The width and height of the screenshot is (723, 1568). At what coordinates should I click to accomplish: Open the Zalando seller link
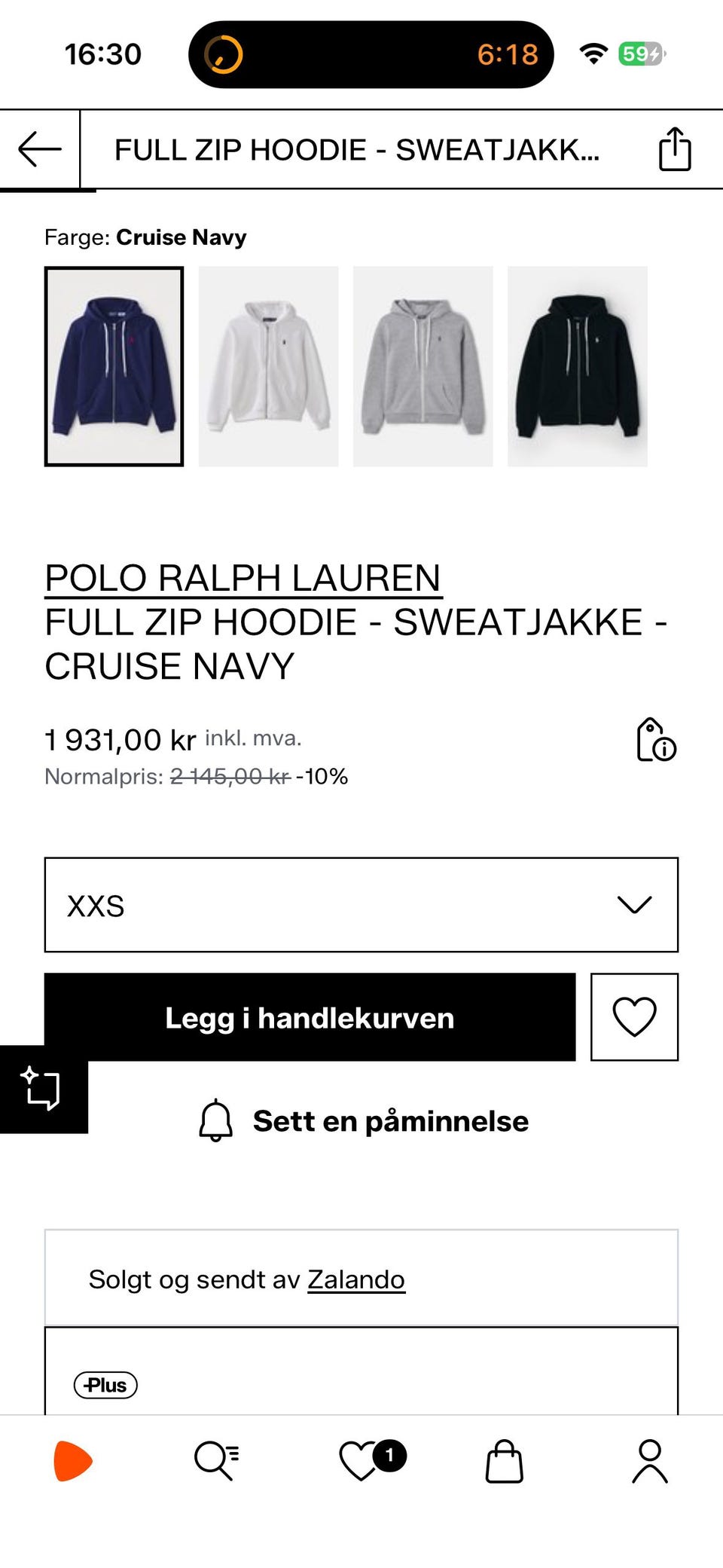[x=355, y=1278]
